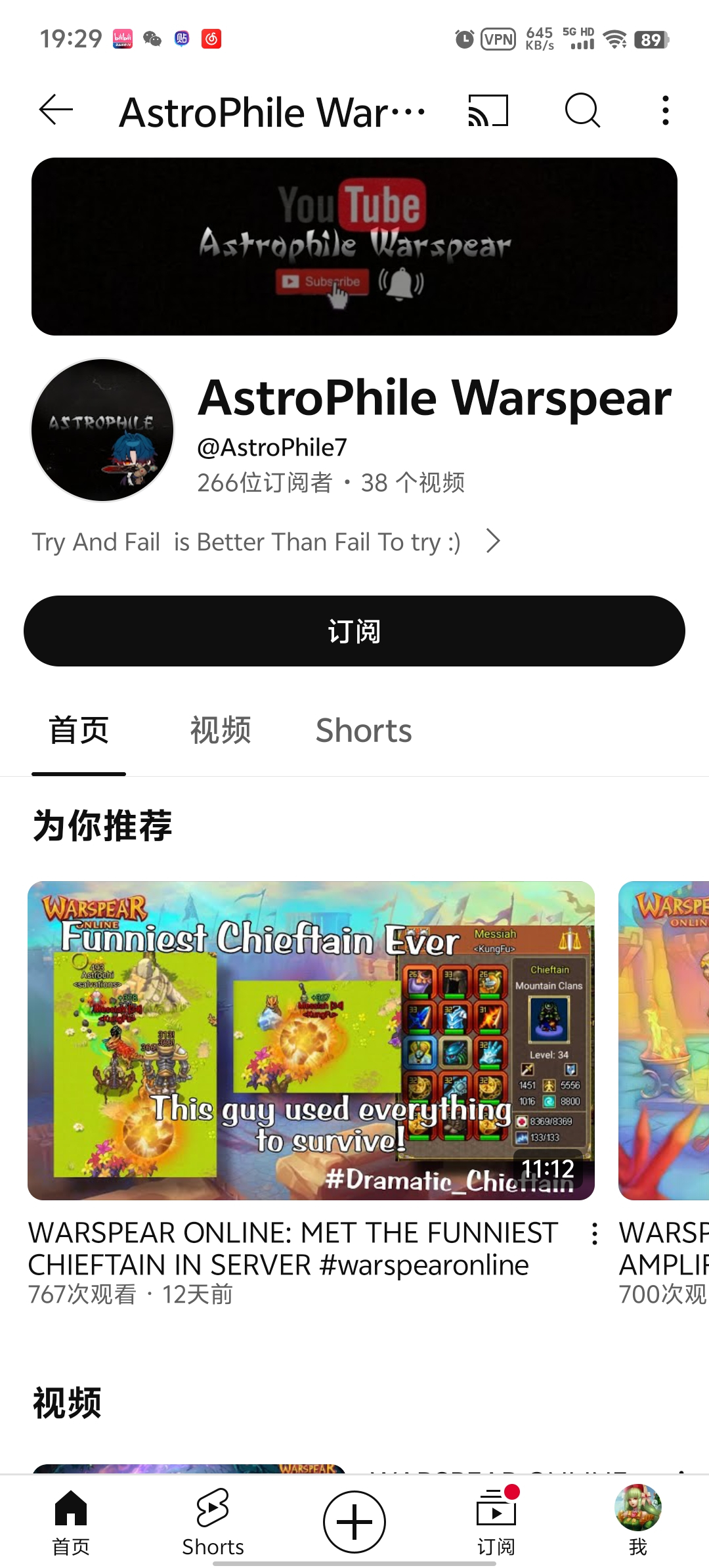Open 订阅 subscriptions in bottom navigation
The height and width of the screenshot is (1568, 709).
[x=496, y=1523]
